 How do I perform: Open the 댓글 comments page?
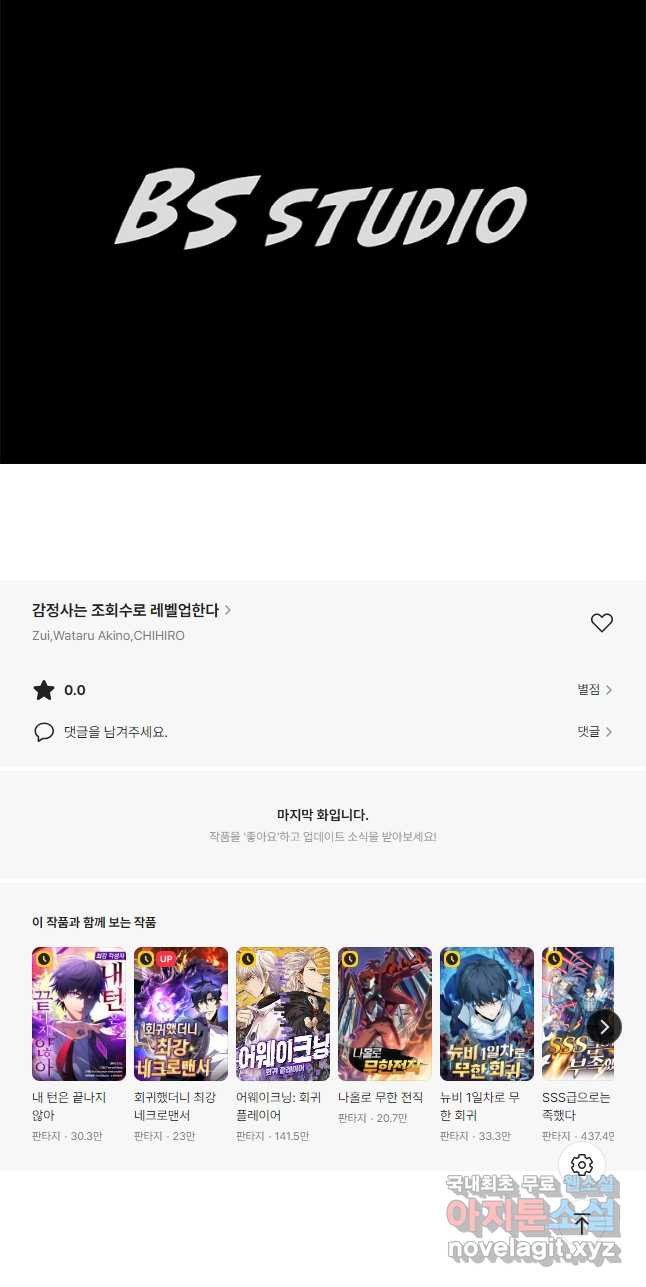[x=595, y=732]
